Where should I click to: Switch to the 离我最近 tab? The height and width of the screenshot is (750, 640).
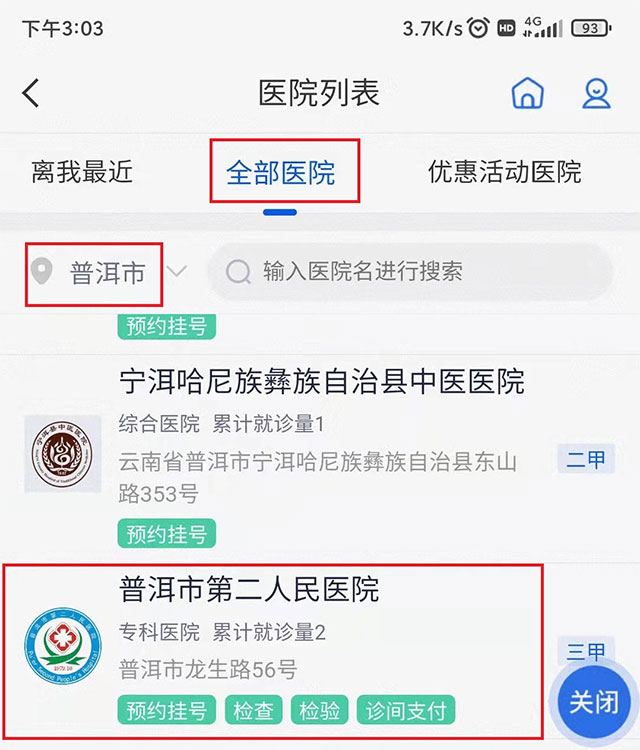(82, 172)
